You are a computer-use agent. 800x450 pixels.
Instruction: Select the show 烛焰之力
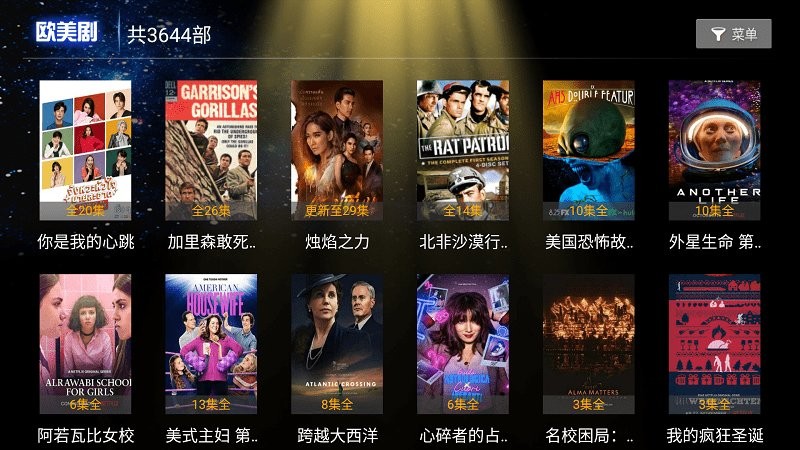[337, 150]
